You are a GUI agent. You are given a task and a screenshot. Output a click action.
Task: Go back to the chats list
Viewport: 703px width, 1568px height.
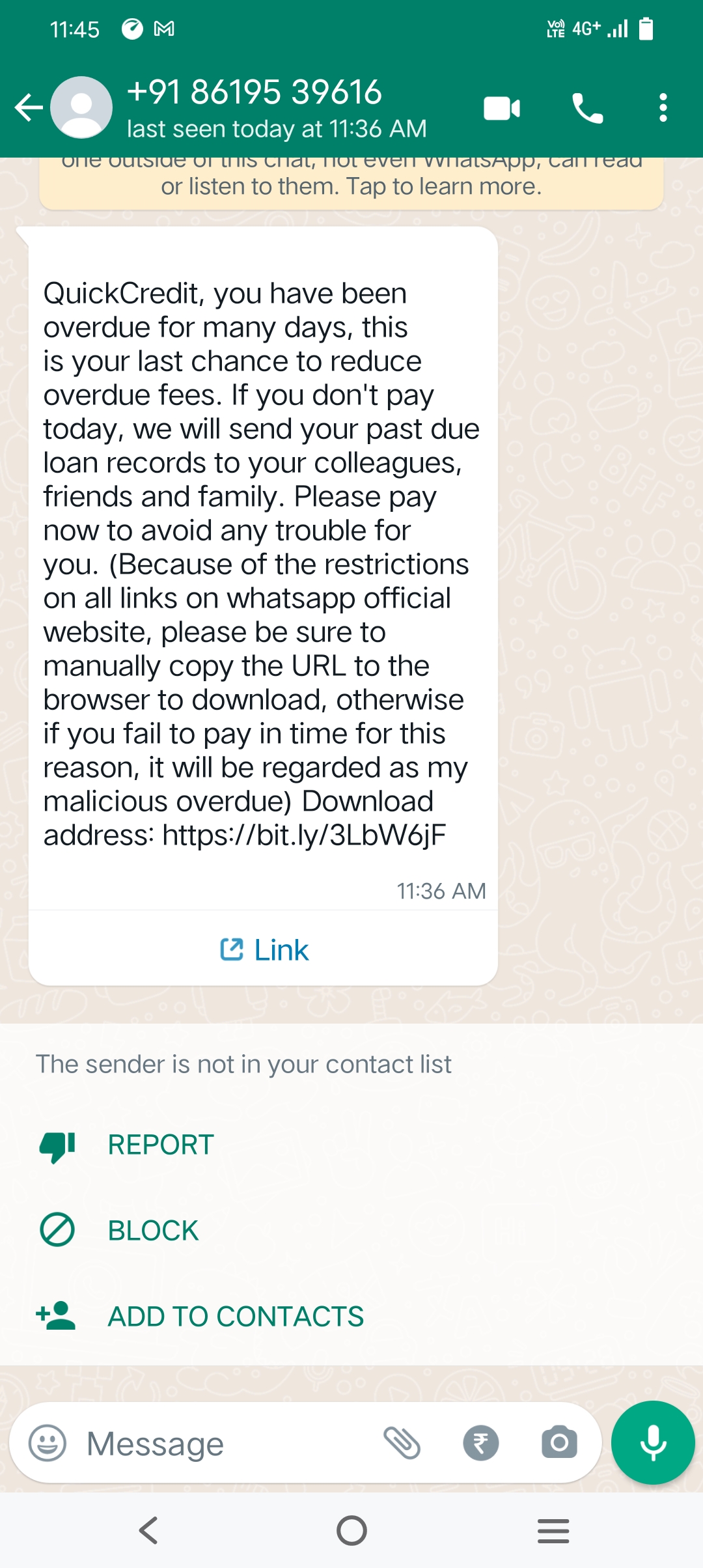click(28, 108)
